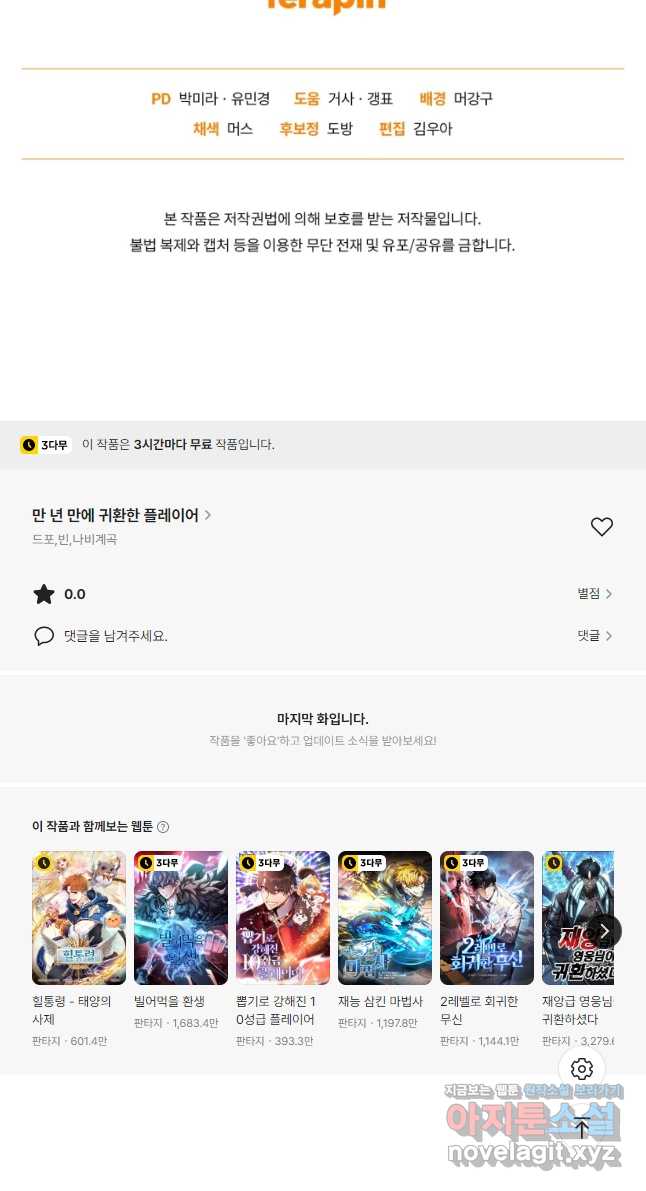The height and width of the screenshot is (1191, 646).
Task: Open the viewer settings gear
Action: click(x=581, y=1069)
